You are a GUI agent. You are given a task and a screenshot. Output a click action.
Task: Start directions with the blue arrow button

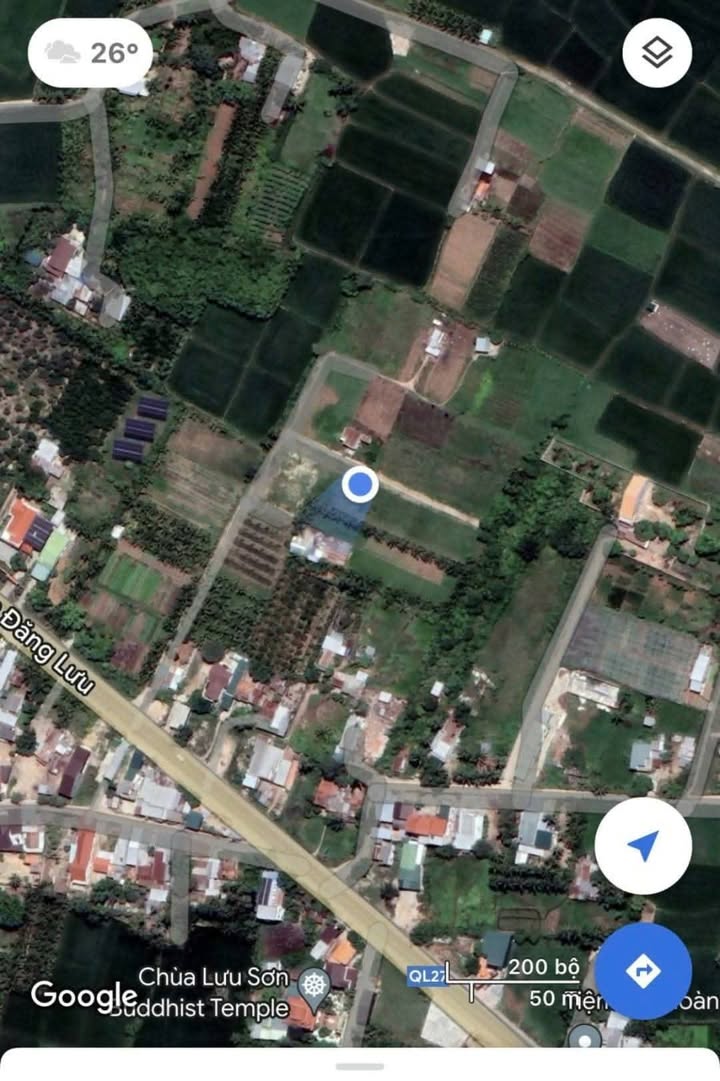pos(643,970)
